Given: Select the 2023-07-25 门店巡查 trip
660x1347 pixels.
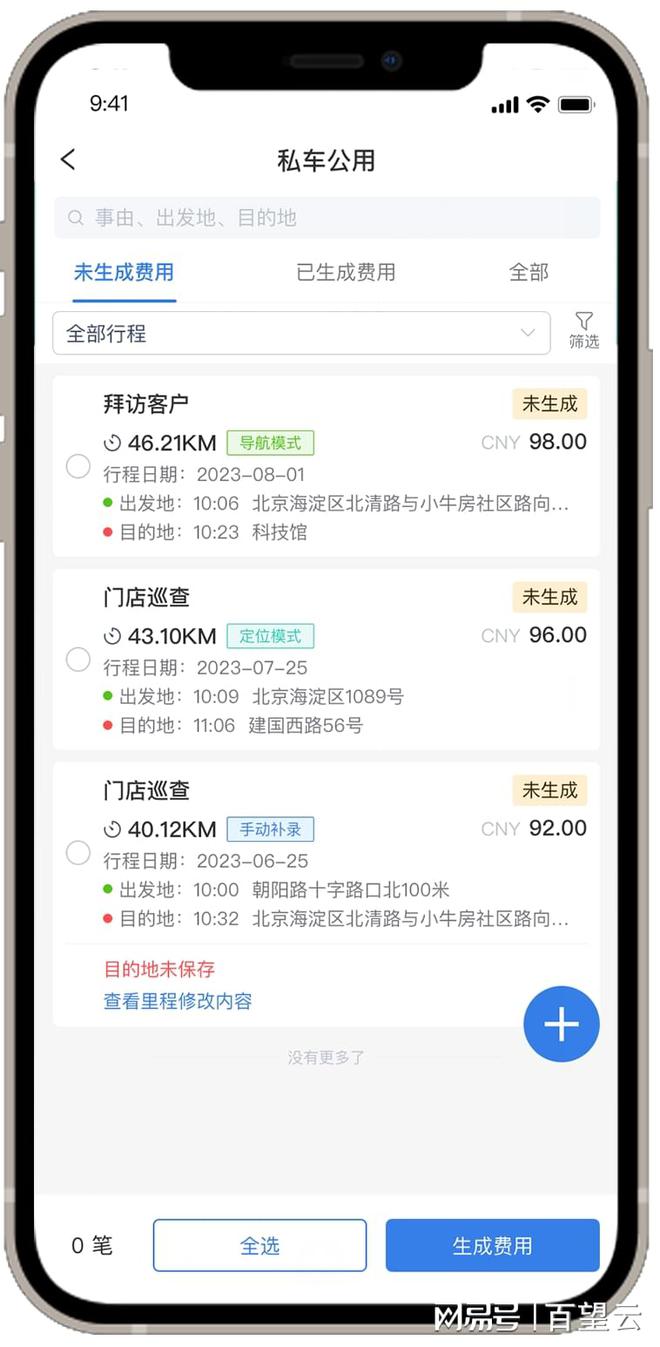Looking at the screenshot, I should (78, 660).
